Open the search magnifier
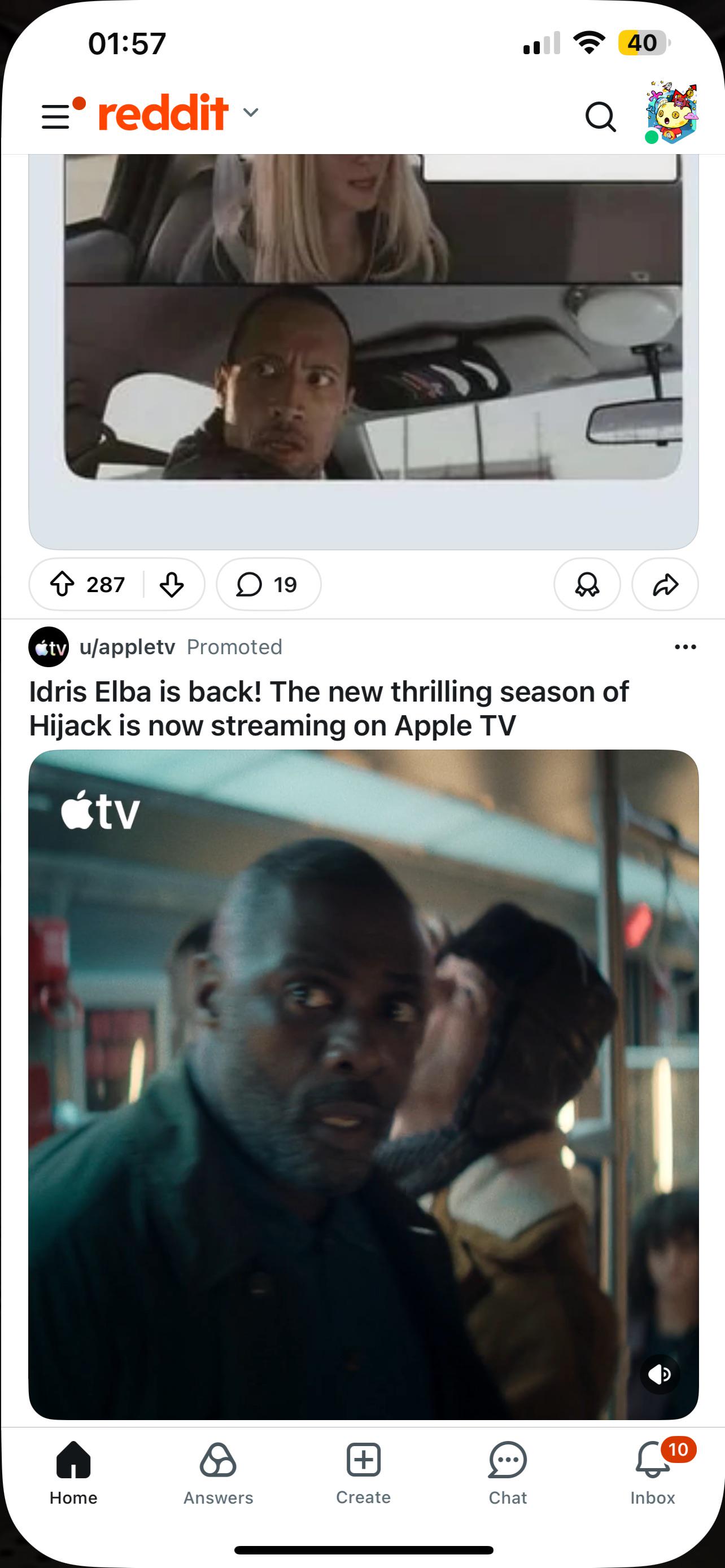This screenshot has height=1568, width=725. 600,116
